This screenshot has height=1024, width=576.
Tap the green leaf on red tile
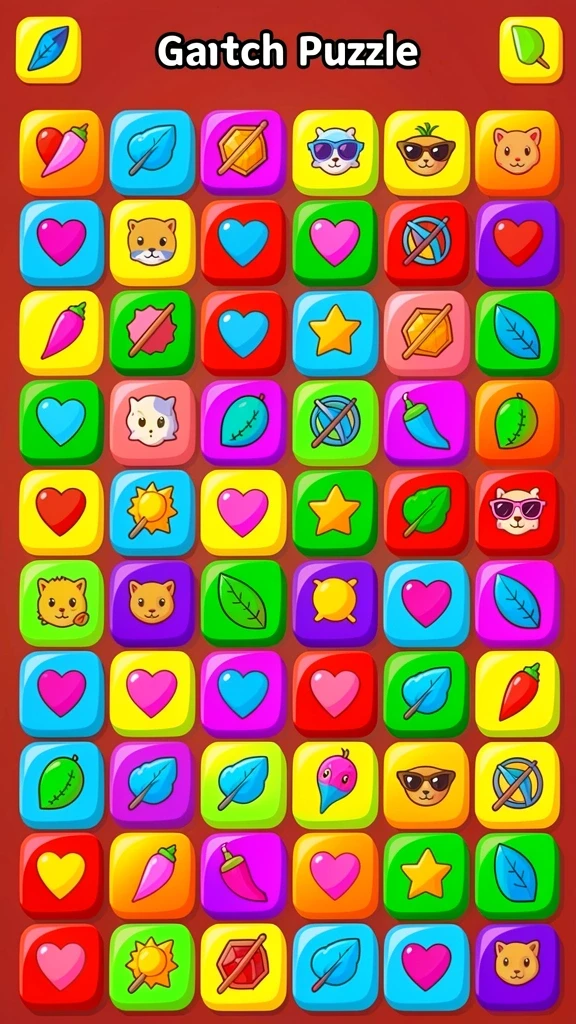[x=426, y=512]
